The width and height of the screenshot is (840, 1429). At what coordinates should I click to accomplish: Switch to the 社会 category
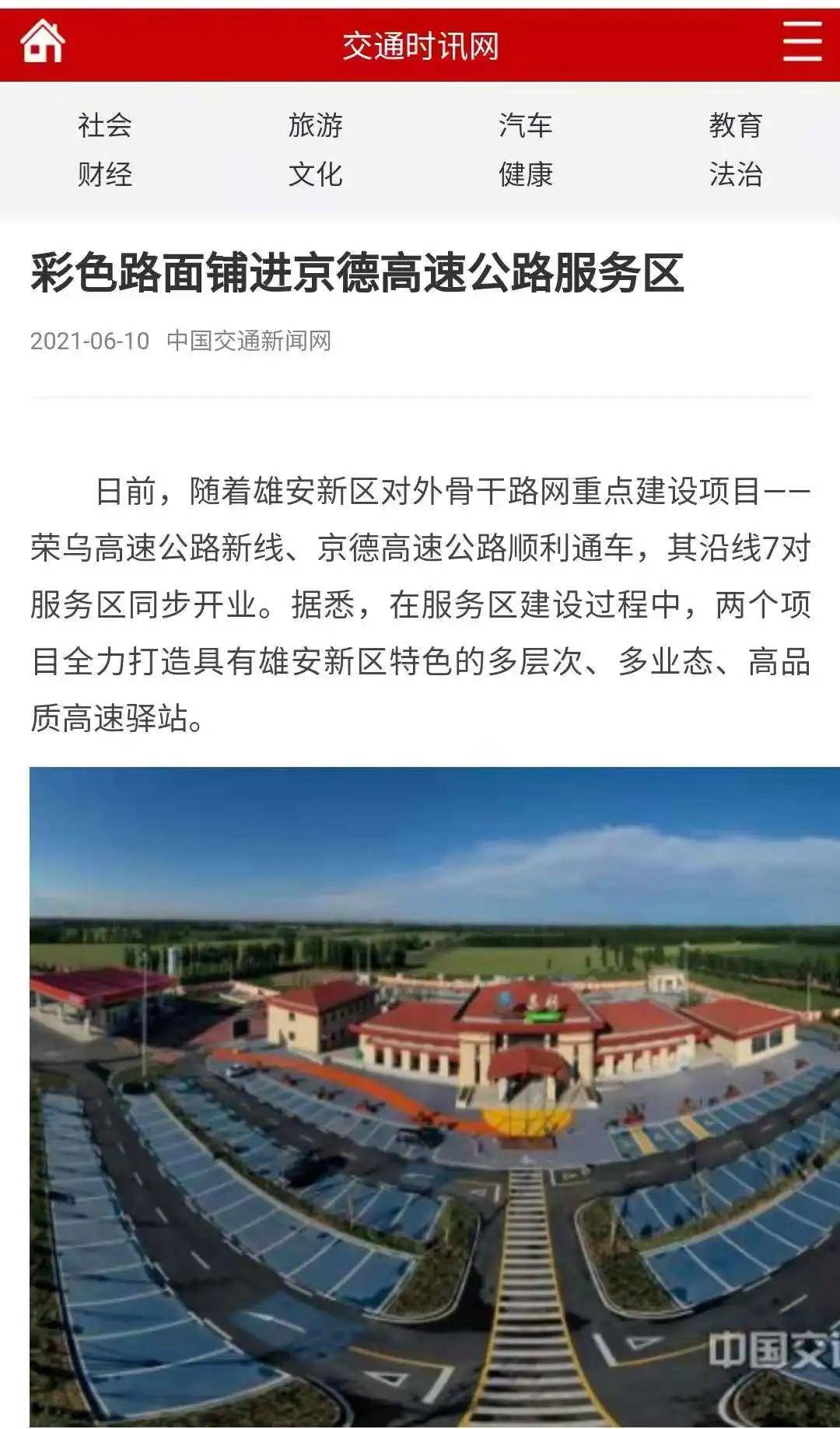[105, 125]
